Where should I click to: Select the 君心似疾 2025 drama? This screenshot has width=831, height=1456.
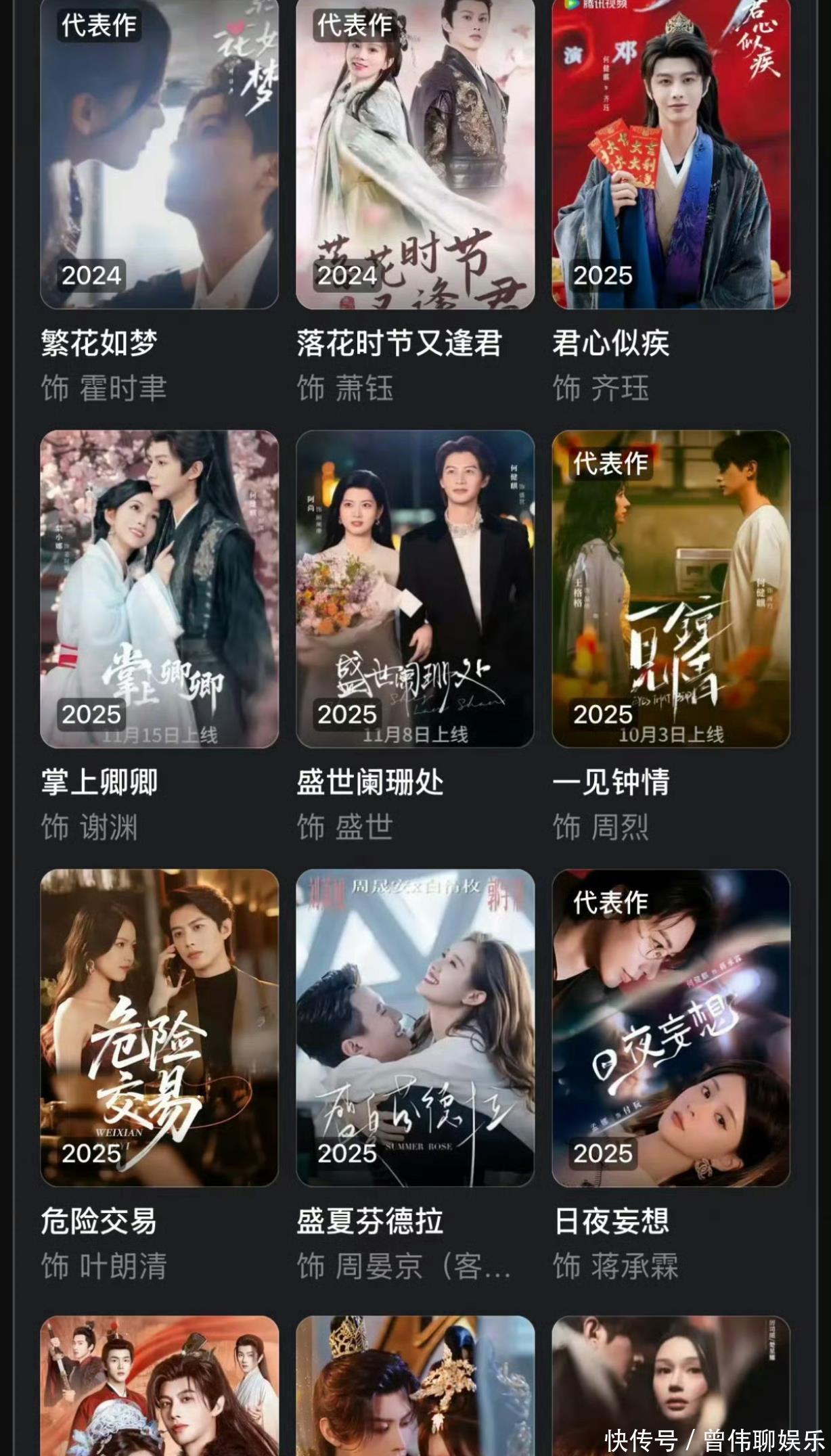click(x=671, y=154)
